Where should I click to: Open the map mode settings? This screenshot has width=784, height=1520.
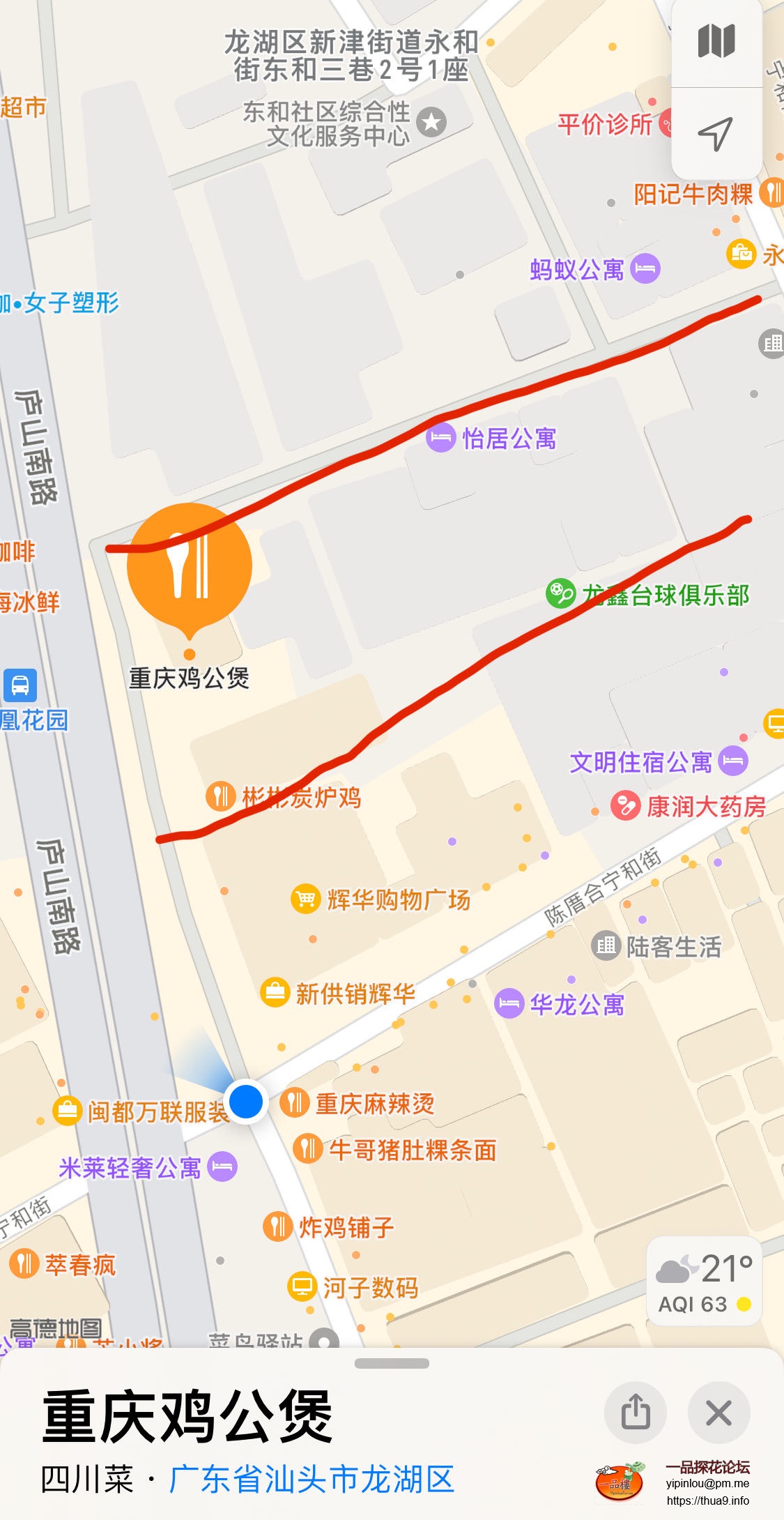click(x=716, y=42)
